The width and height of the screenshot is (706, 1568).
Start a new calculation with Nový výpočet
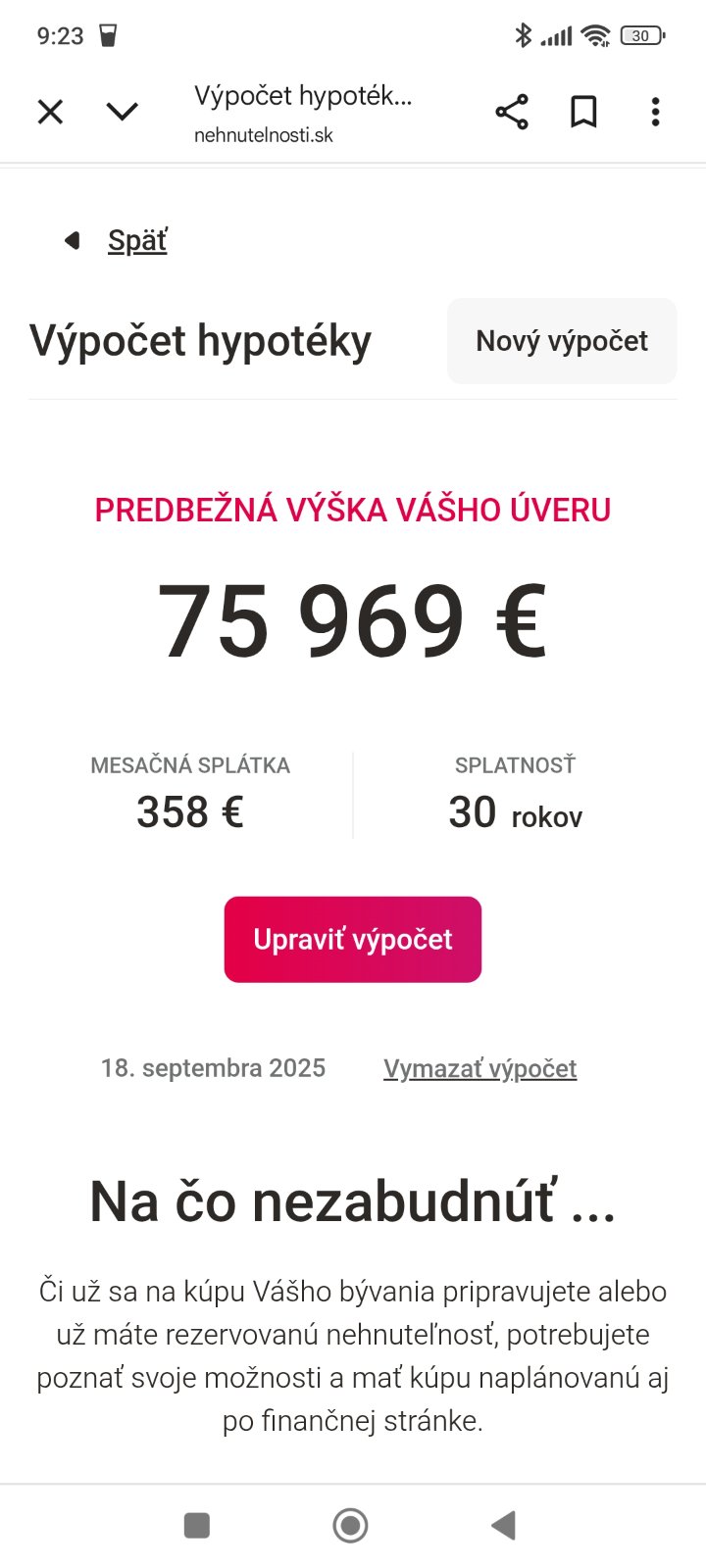coord(562,341)
